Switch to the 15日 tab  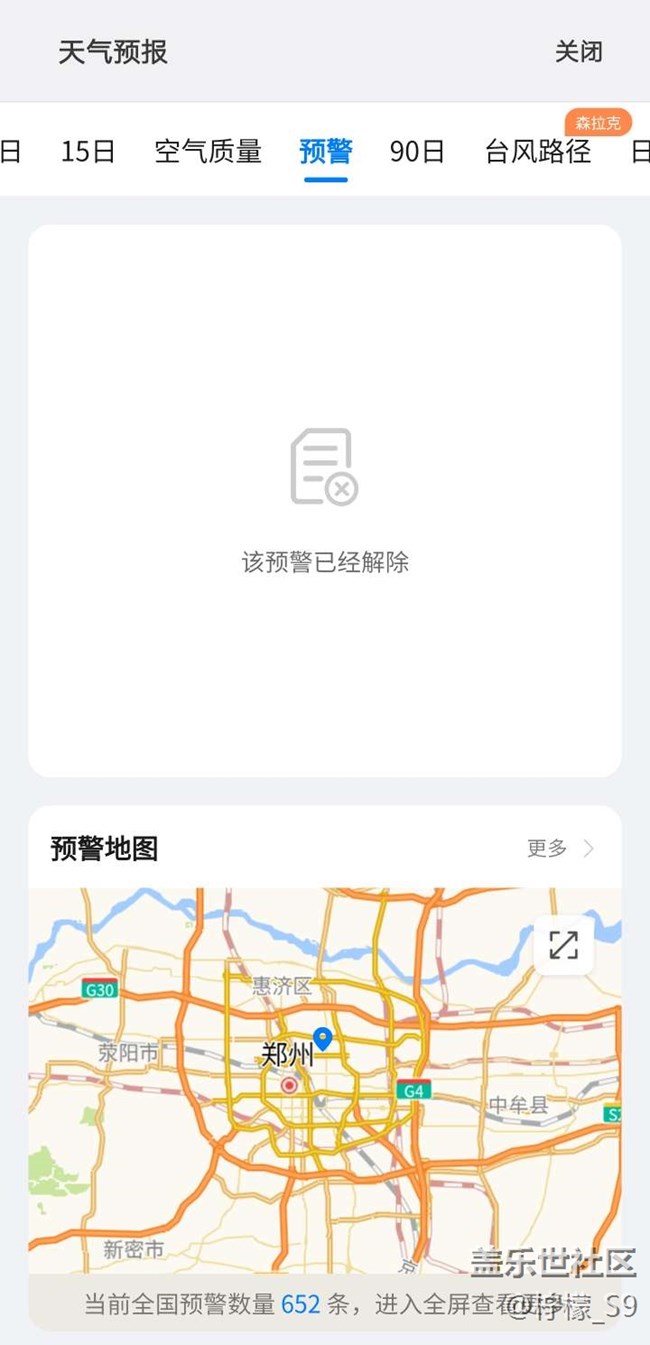click(x=88, y=152)
